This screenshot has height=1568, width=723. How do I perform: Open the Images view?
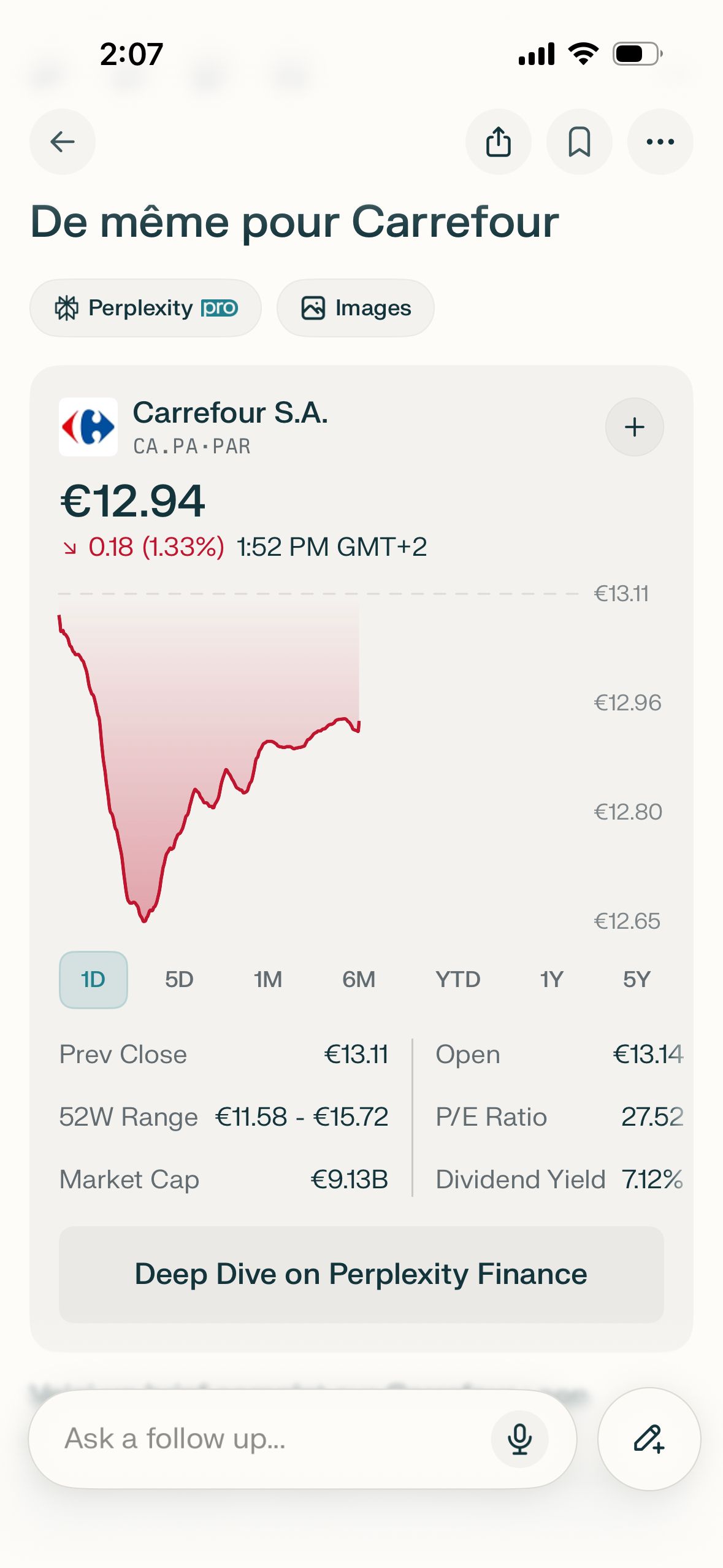click(355, 308)
